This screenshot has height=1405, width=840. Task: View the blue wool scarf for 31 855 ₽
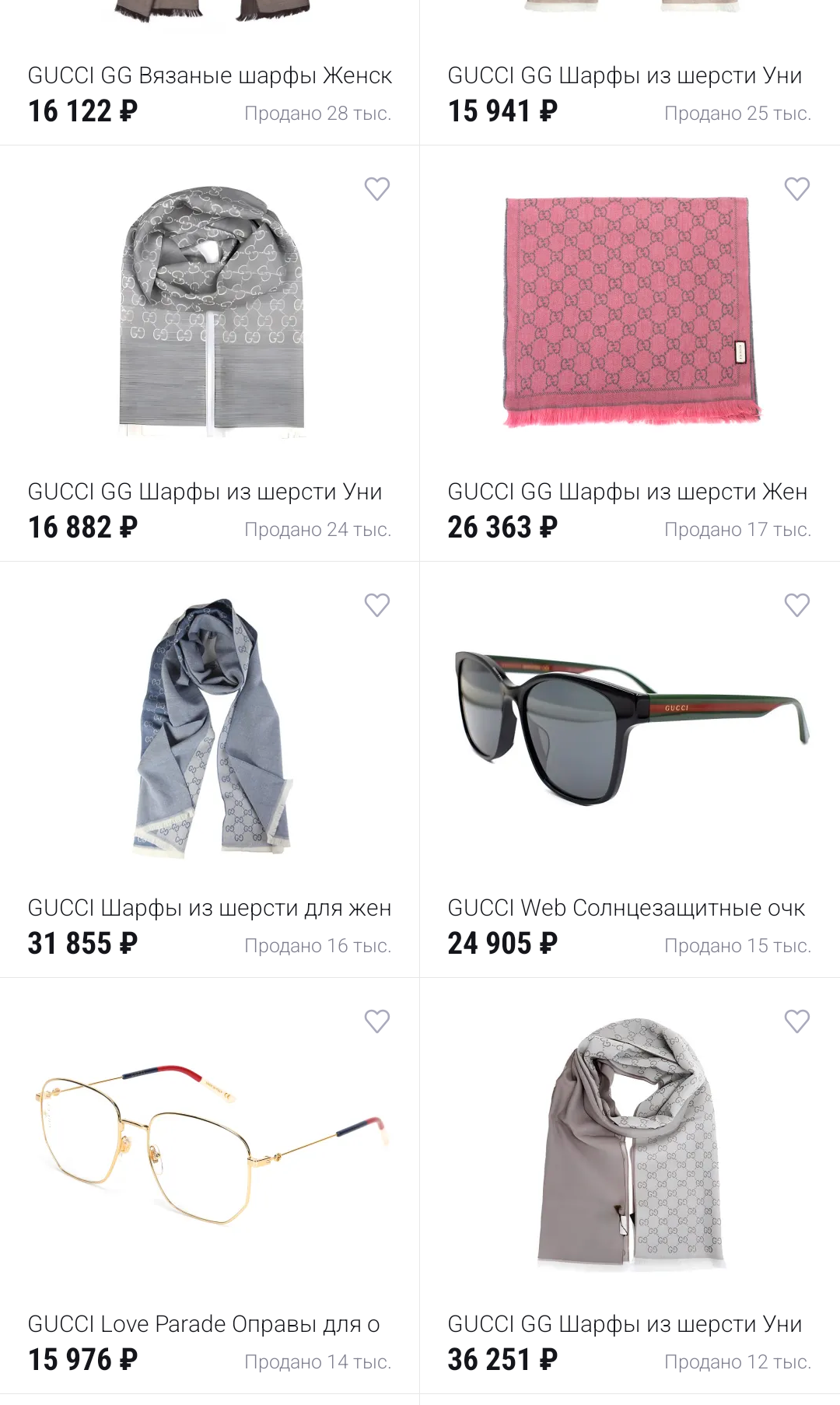pos(210,727)
